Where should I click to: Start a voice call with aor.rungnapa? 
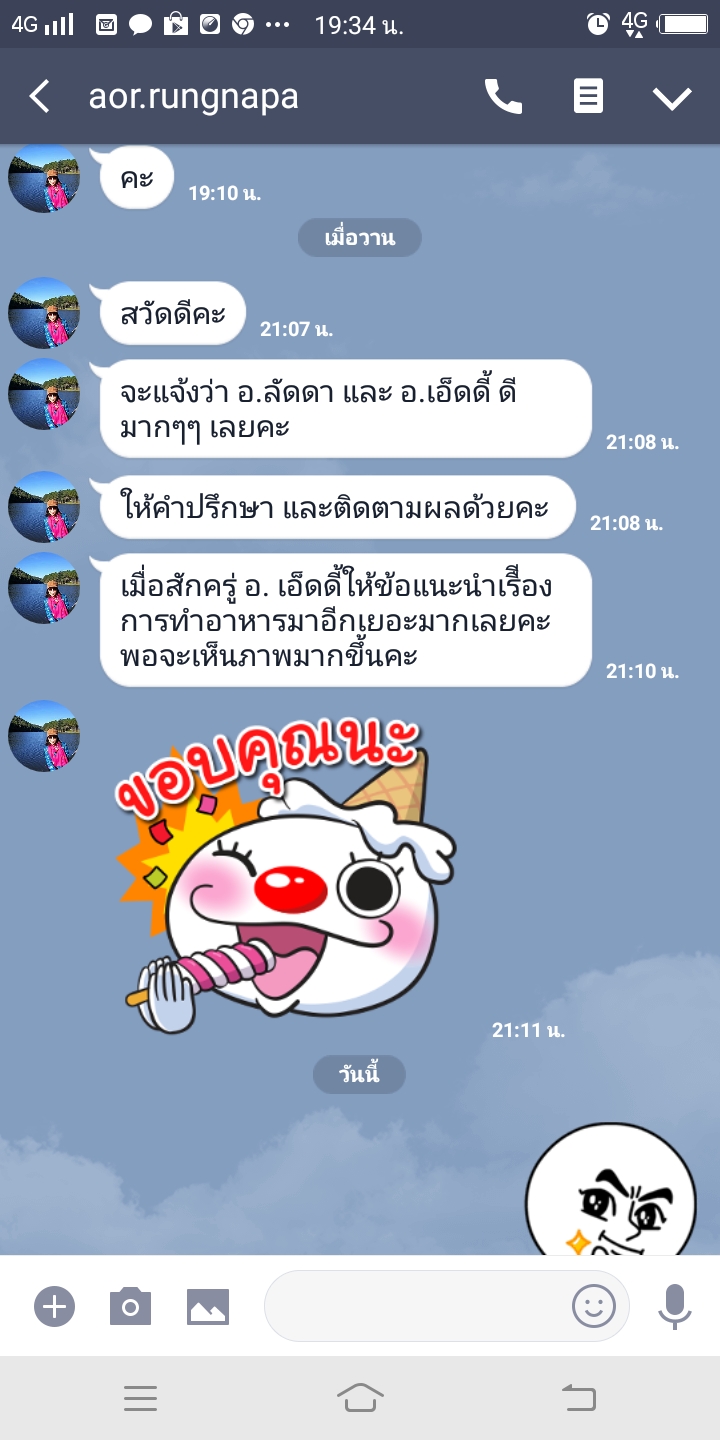[x=503, y=97]
